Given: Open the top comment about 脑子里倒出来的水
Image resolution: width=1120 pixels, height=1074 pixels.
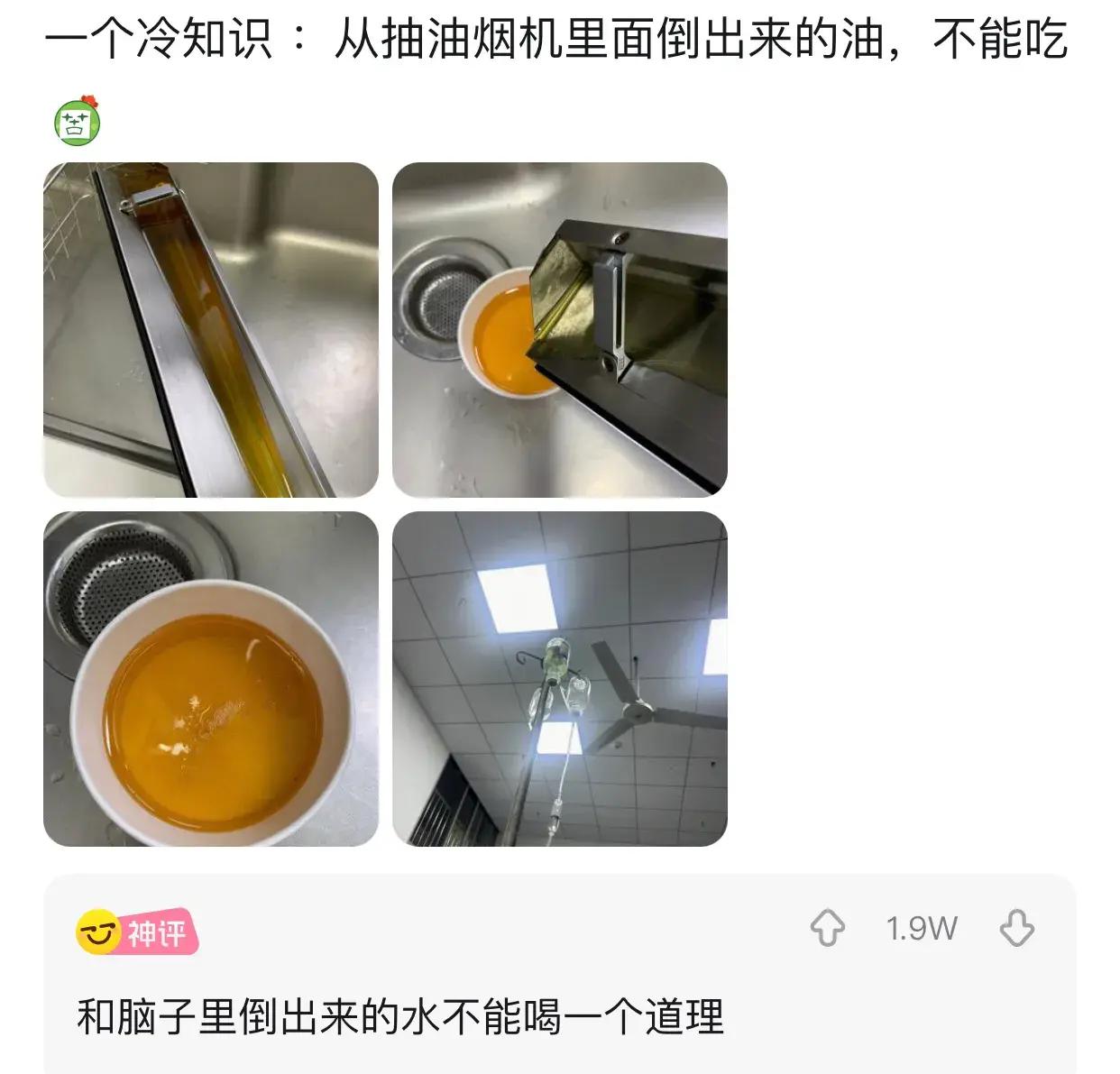Looking at the screenshot, I should pos(400,1018).
